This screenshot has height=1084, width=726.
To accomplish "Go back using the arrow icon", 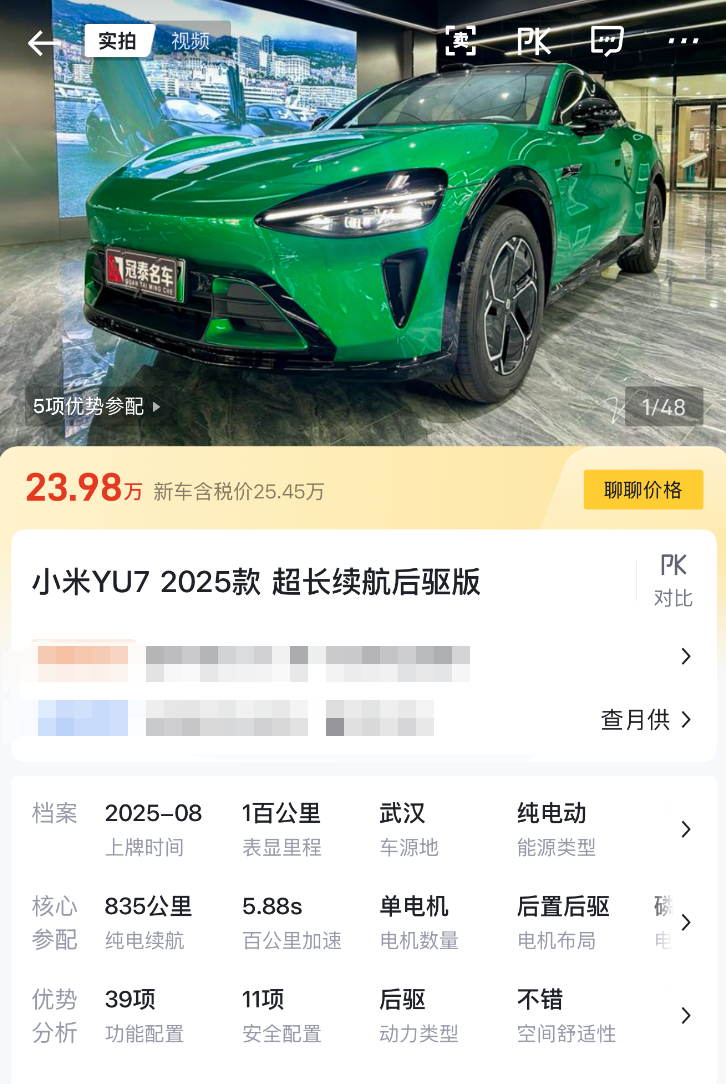I will tap(43, 42).
